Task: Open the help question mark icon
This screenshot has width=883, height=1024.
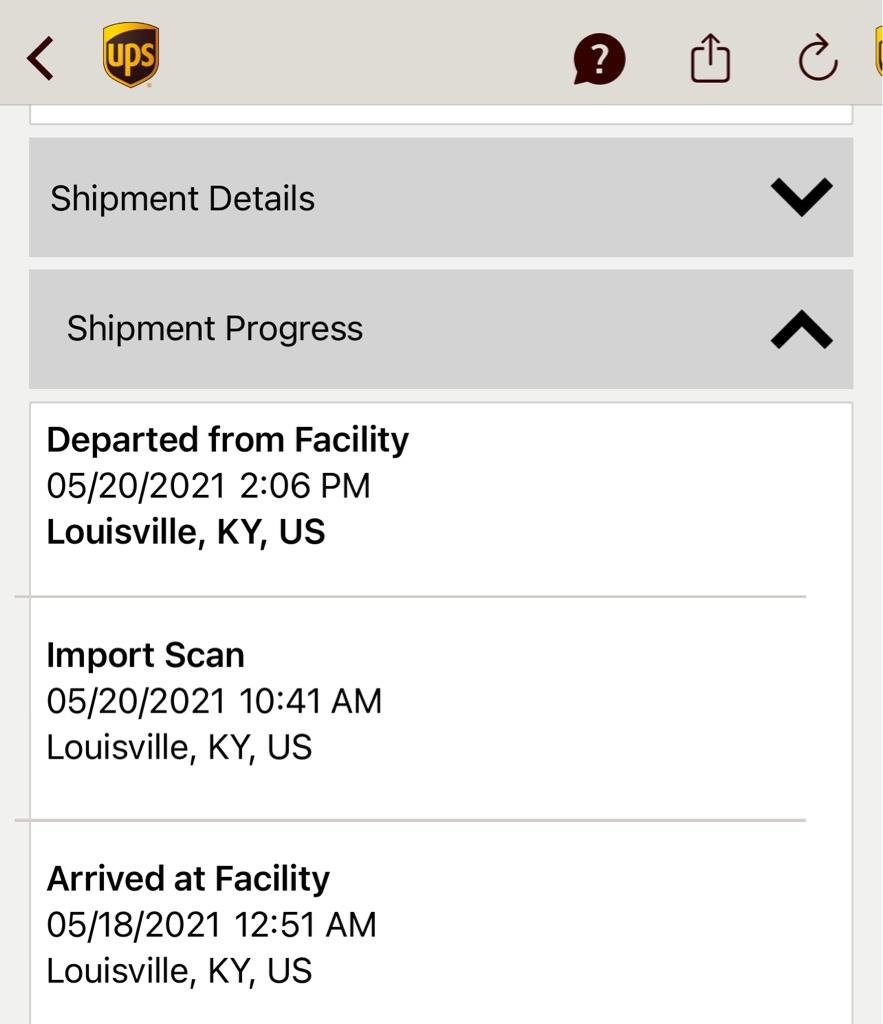Action: (x=599, y=59)
